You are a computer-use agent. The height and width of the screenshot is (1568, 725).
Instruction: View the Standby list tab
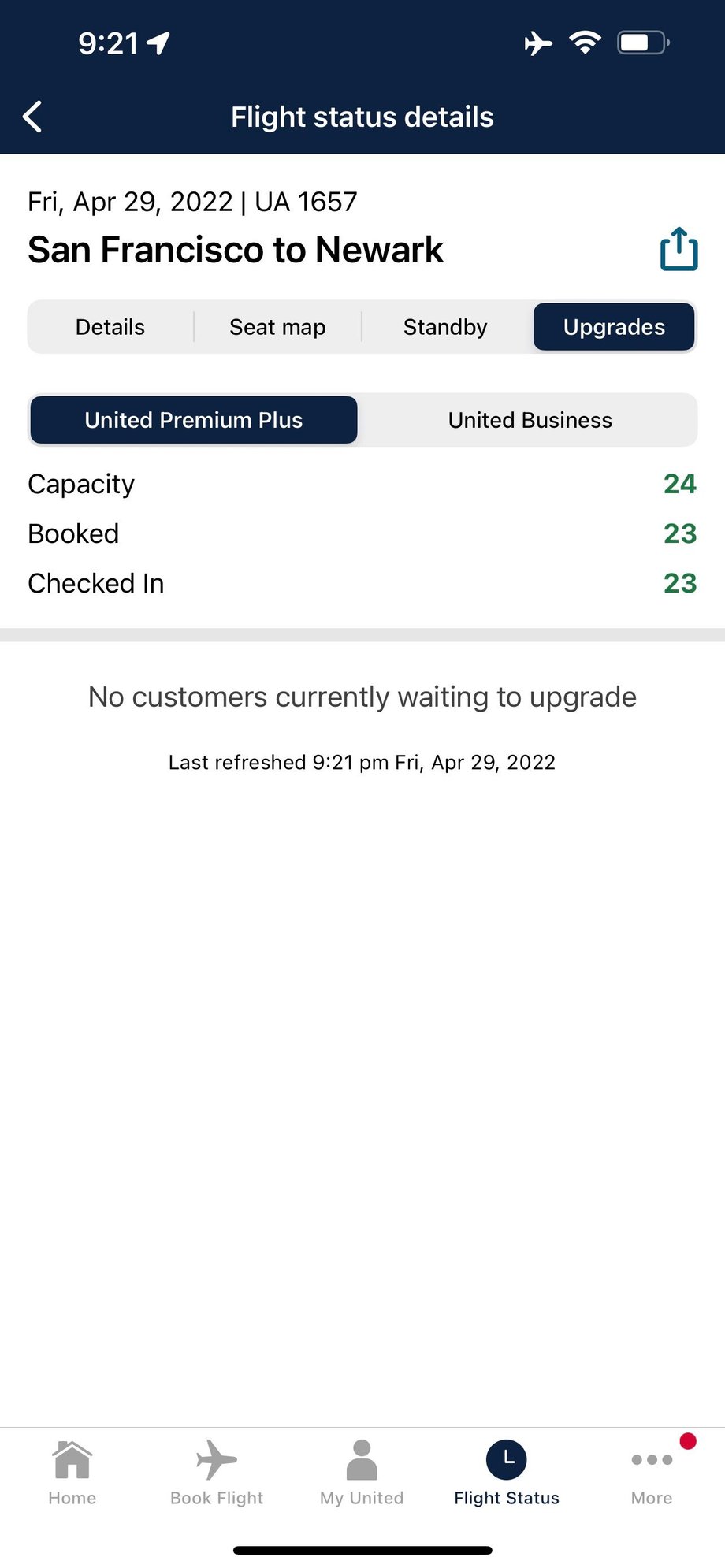click(x=445, y=327)
